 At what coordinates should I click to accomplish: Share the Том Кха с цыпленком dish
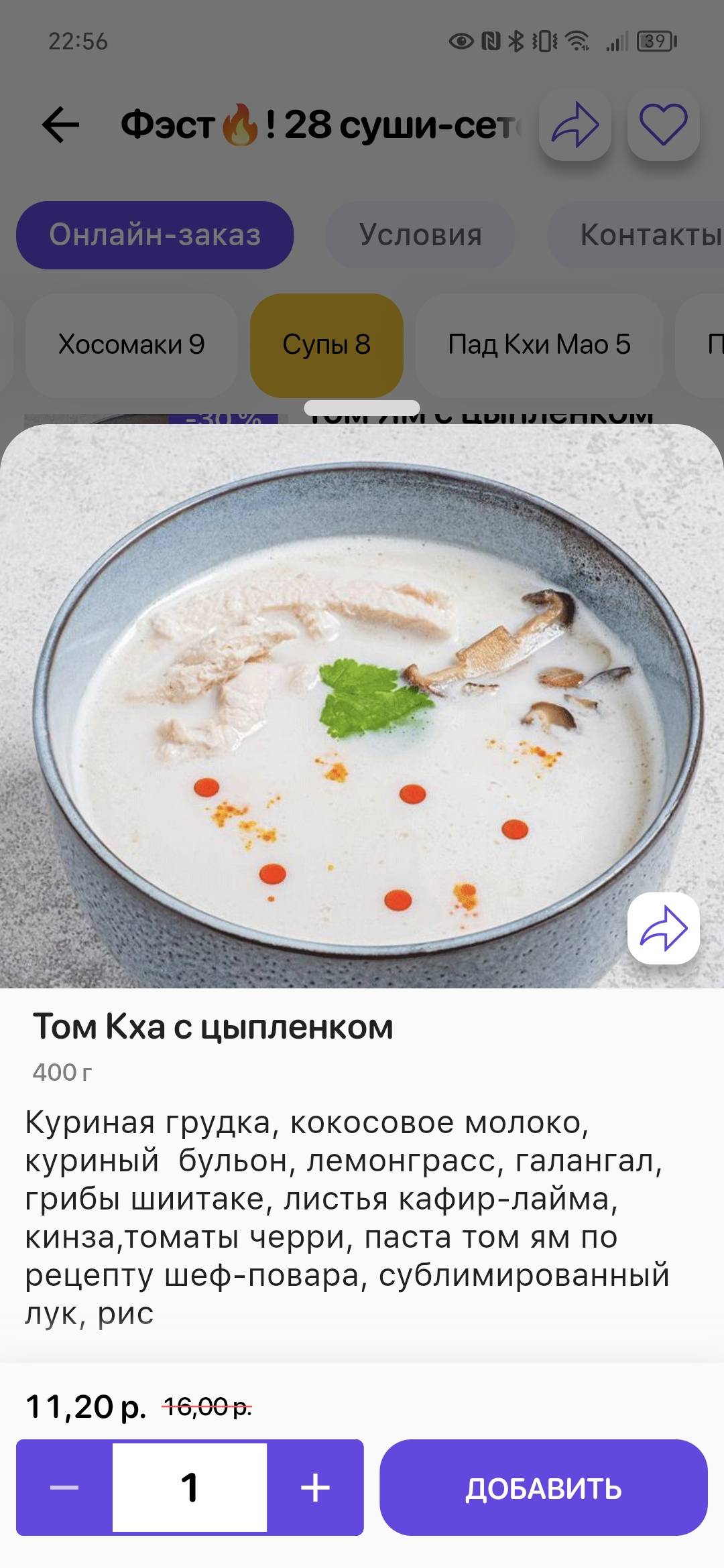tap(663, 928)
